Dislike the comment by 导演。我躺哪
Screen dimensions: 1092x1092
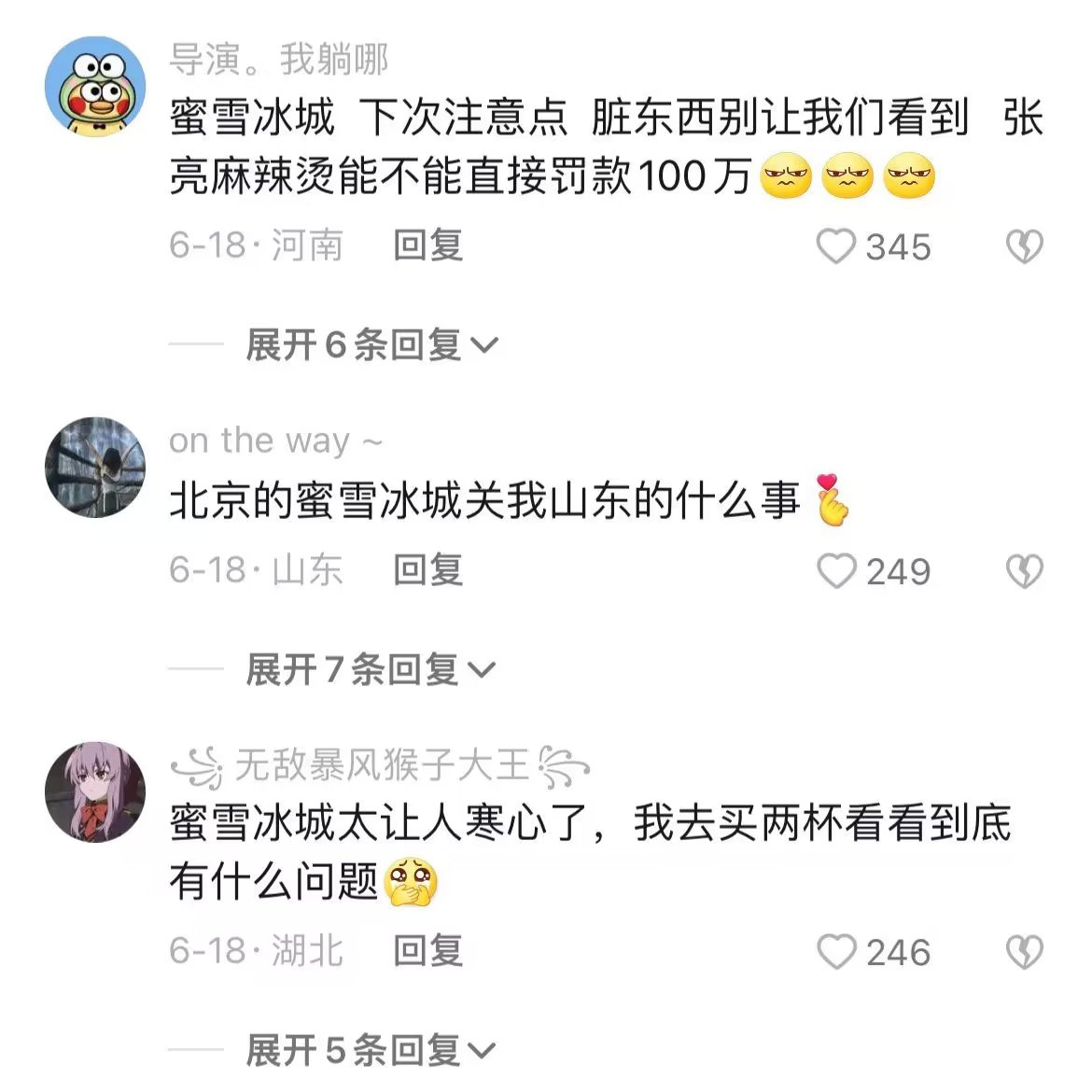point(1024,247)
